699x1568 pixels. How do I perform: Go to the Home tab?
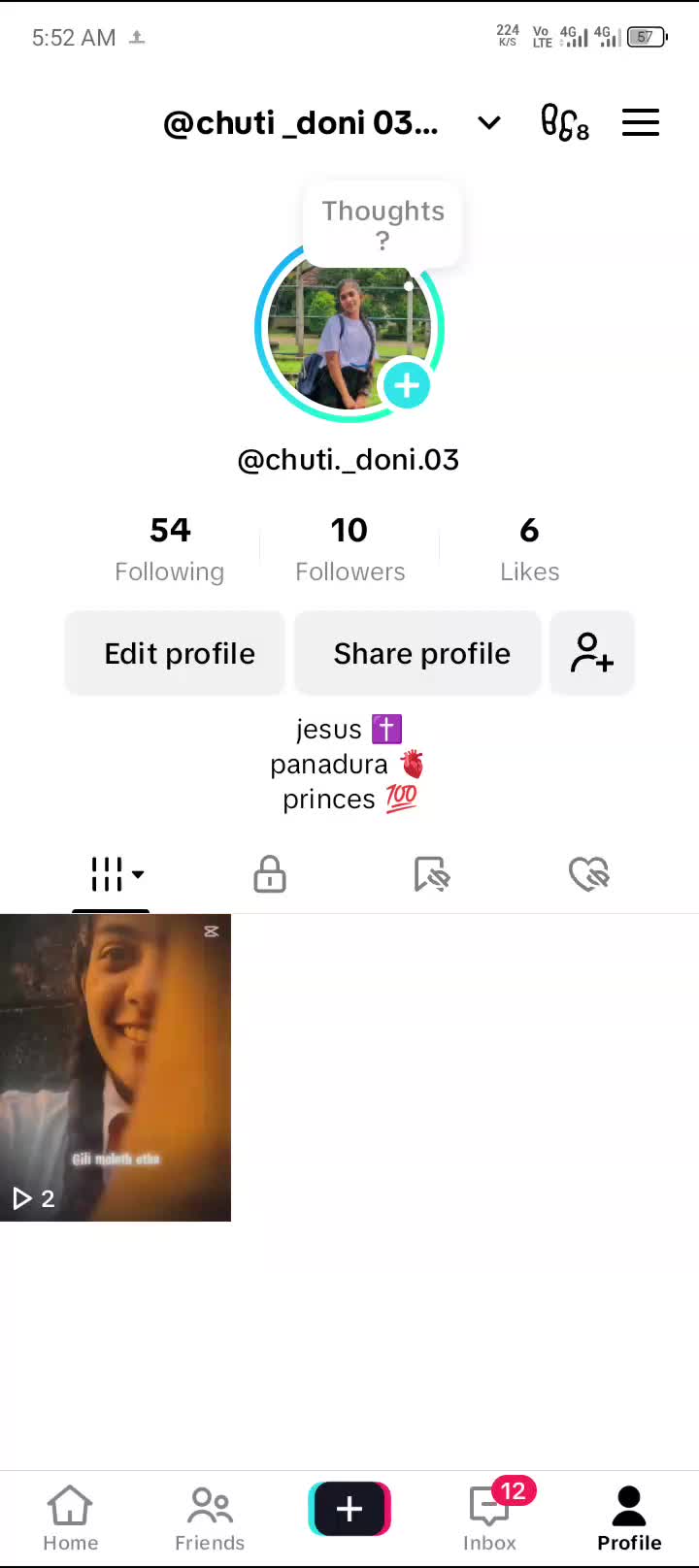70,1519
